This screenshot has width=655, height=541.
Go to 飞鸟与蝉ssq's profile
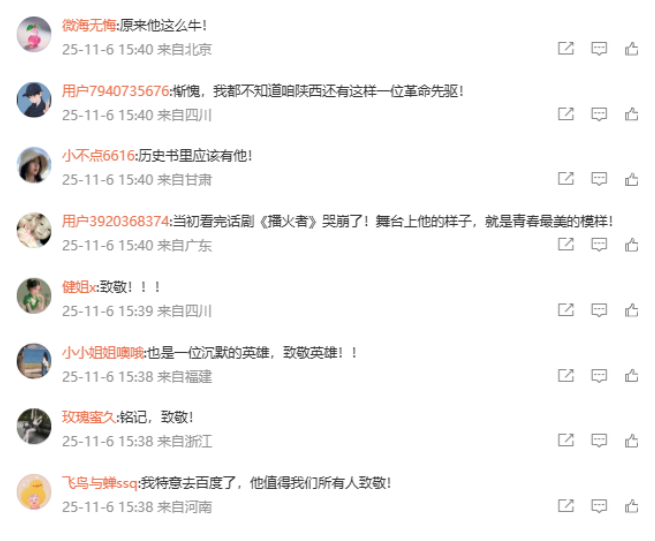pos(99,483)
